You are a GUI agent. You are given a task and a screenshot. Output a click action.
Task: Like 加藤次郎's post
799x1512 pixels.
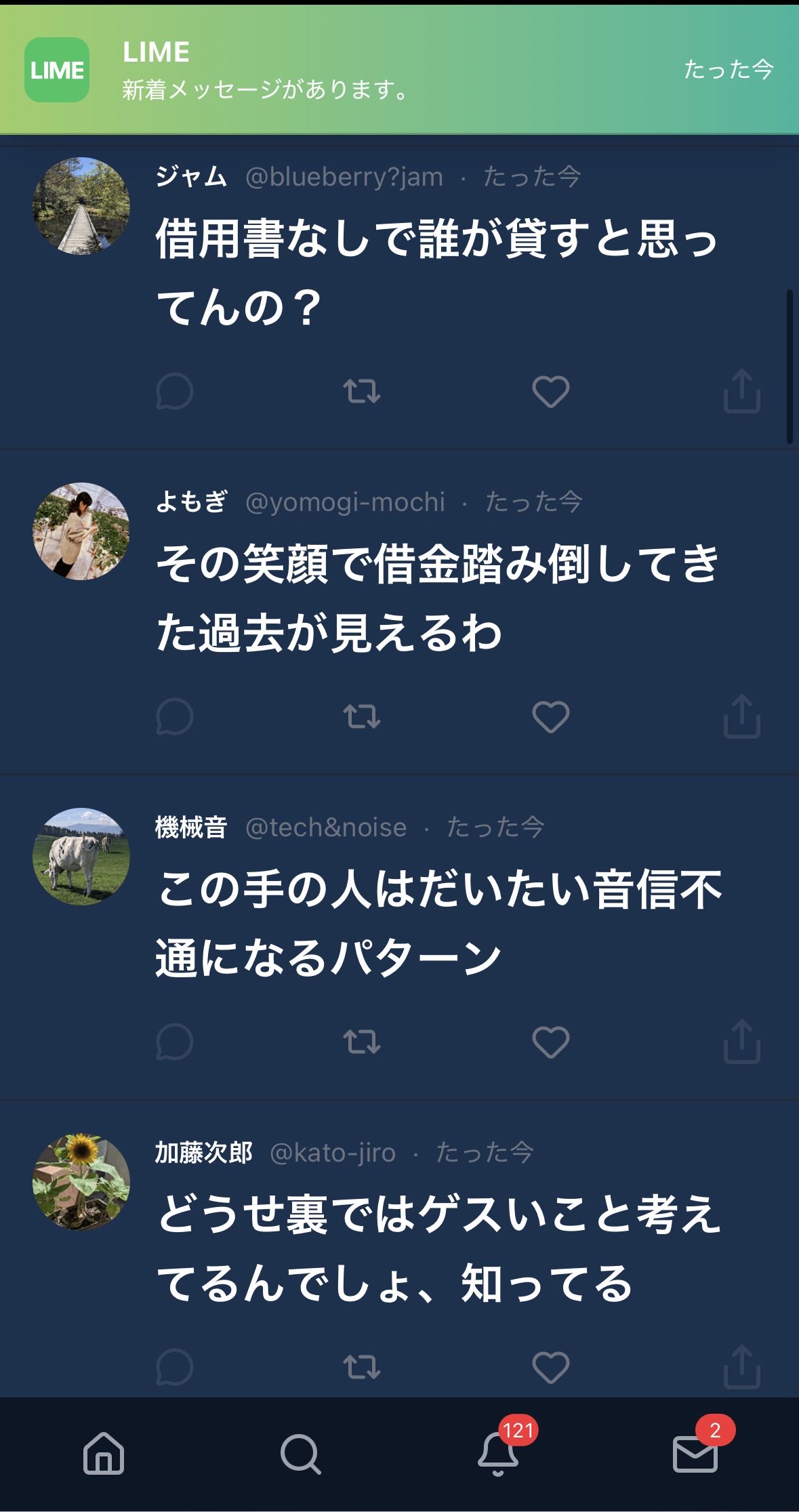[x=550, y=1368]
